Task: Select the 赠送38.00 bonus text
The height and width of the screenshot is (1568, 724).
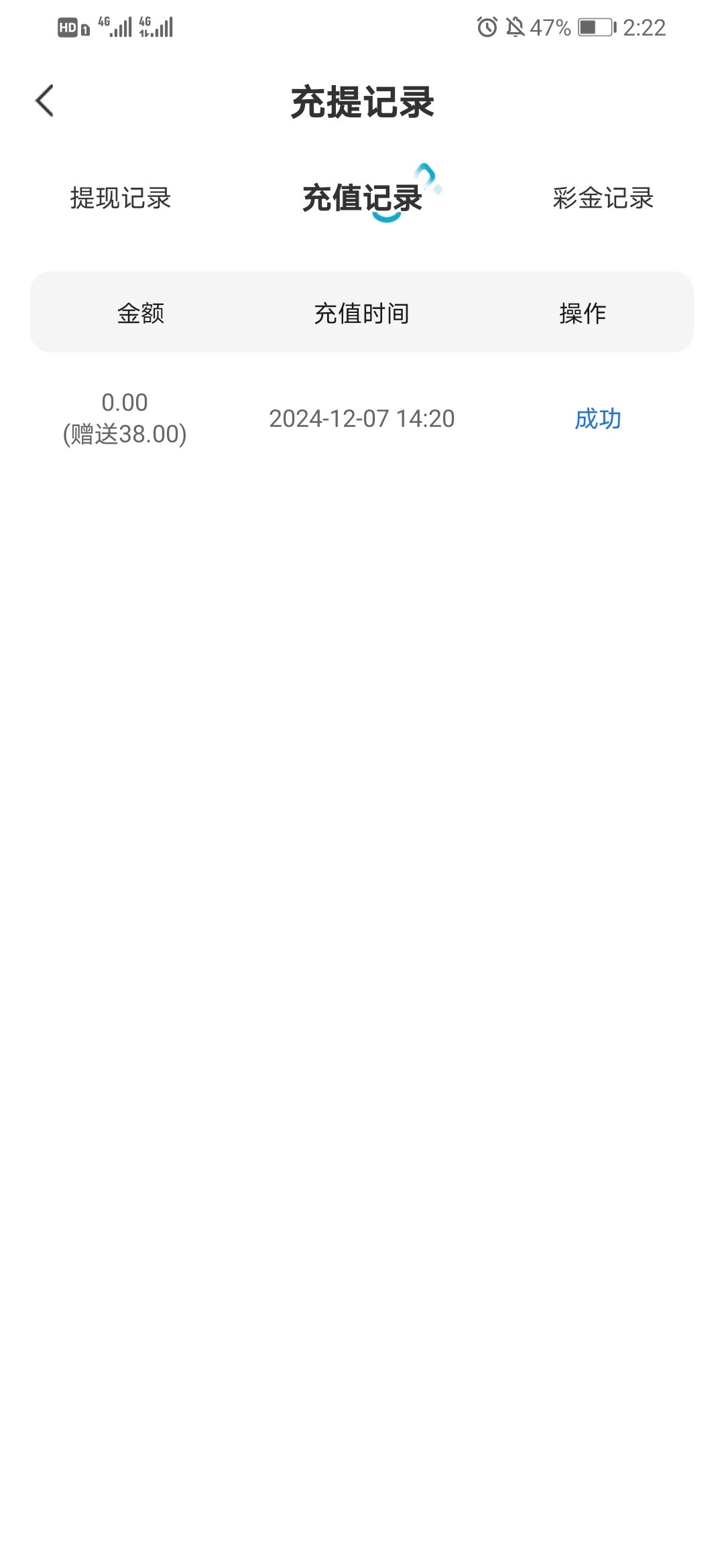Action: 124,435
